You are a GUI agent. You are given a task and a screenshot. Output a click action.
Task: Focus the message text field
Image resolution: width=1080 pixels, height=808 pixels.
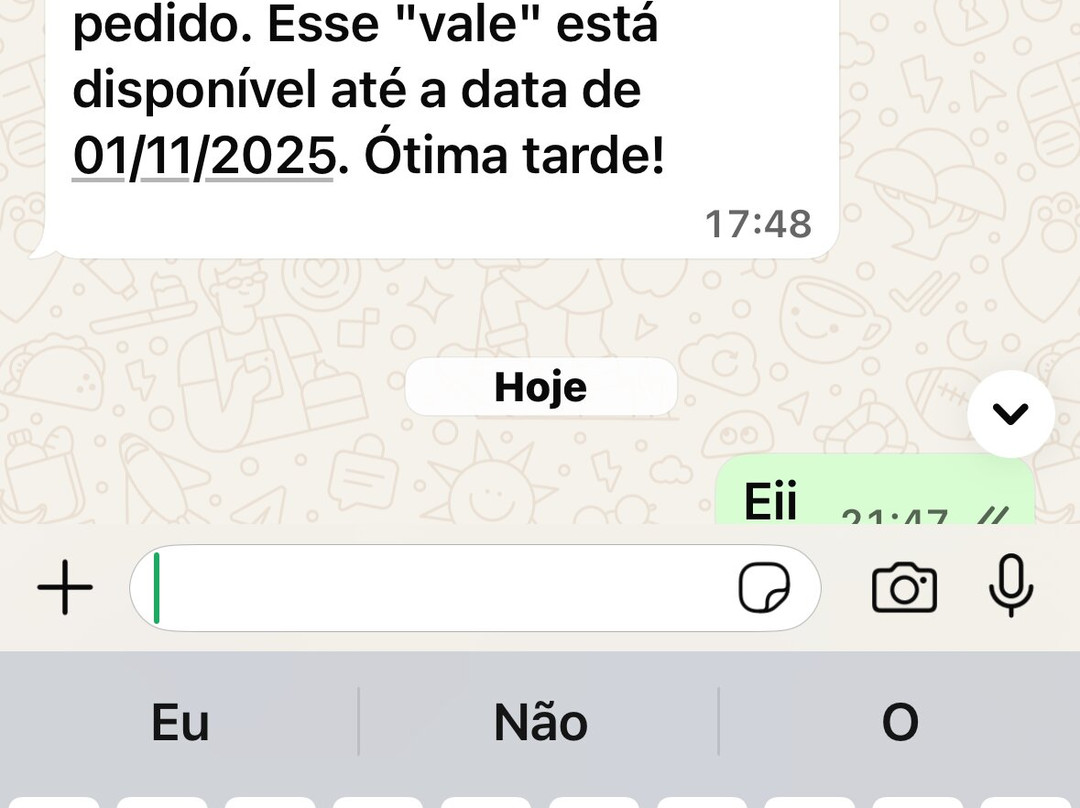coord(440,588)
